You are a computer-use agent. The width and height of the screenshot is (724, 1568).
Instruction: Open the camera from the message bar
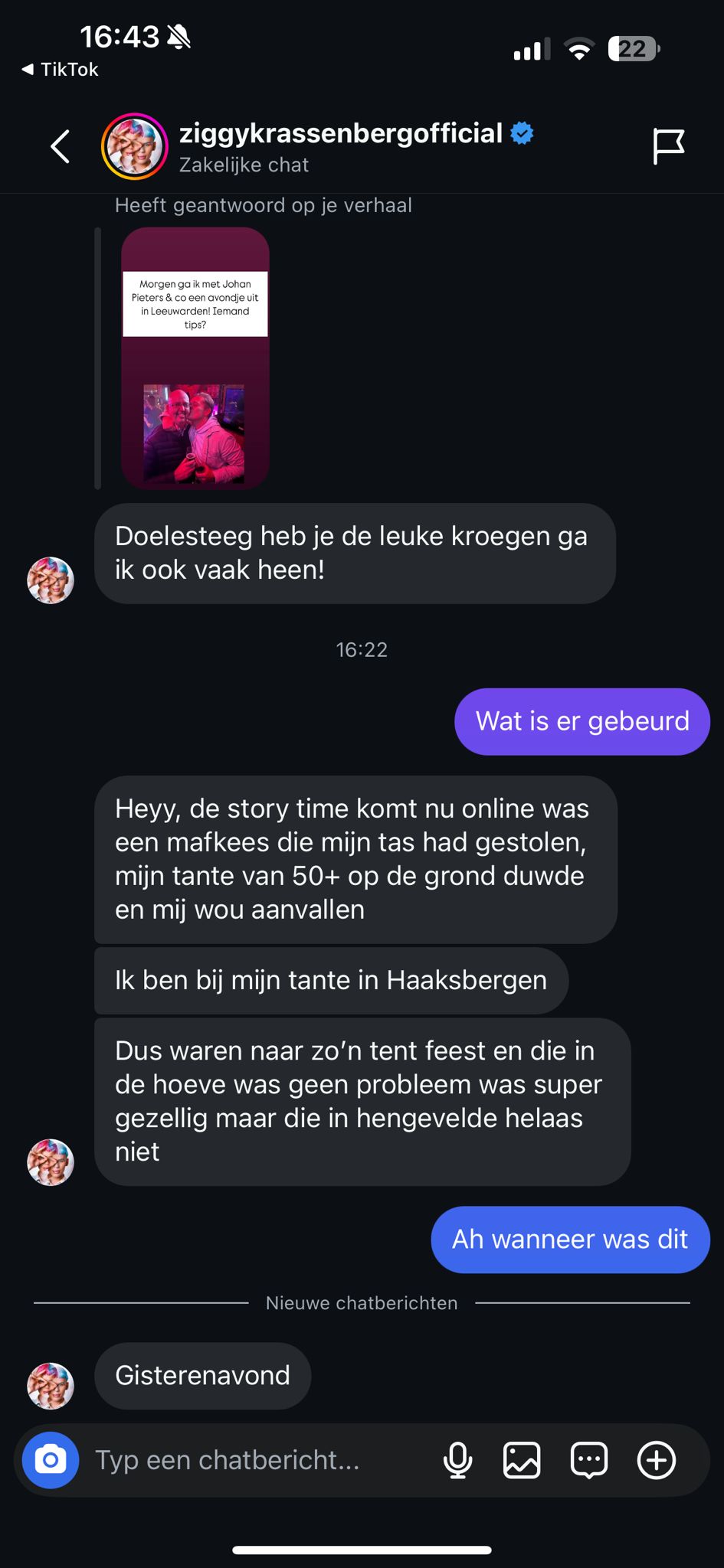pyautogui.click(x=51, y=1460)
